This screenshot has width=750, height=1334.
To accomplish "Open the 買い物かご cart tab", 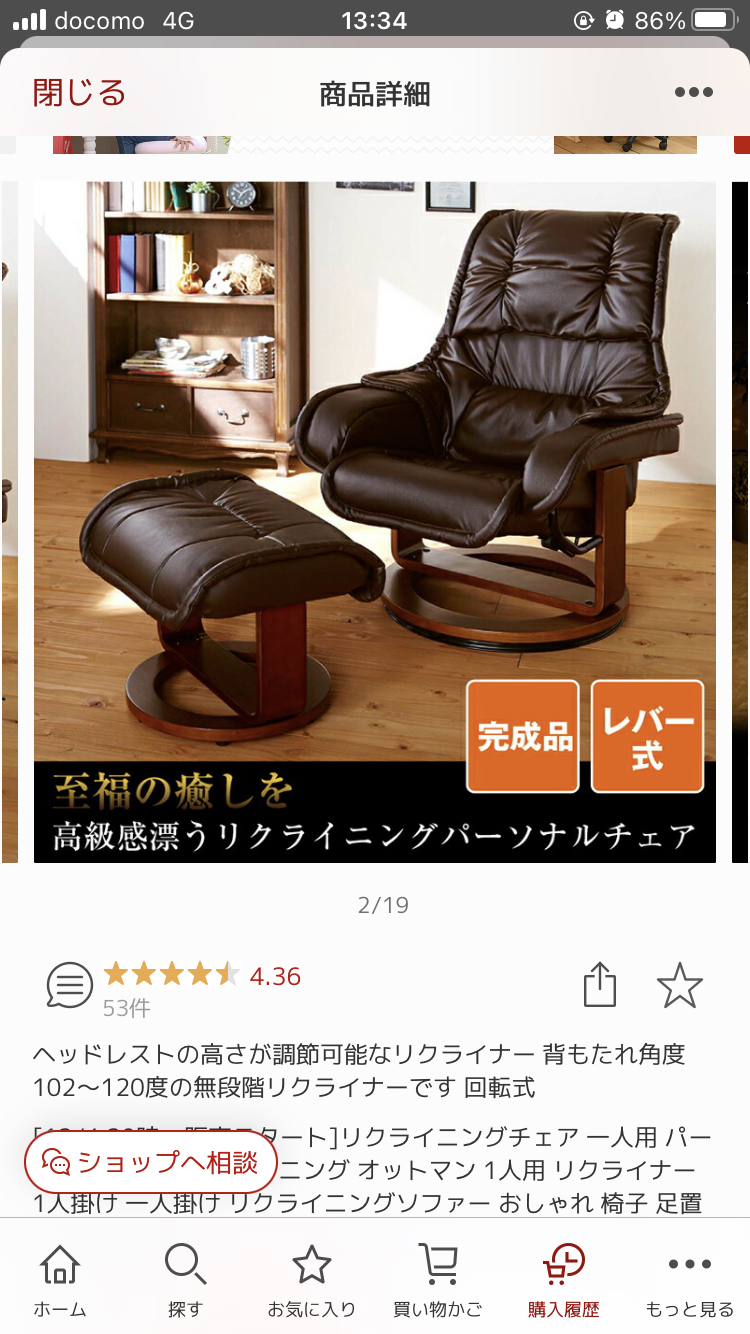I will (x=437, y=1281).
